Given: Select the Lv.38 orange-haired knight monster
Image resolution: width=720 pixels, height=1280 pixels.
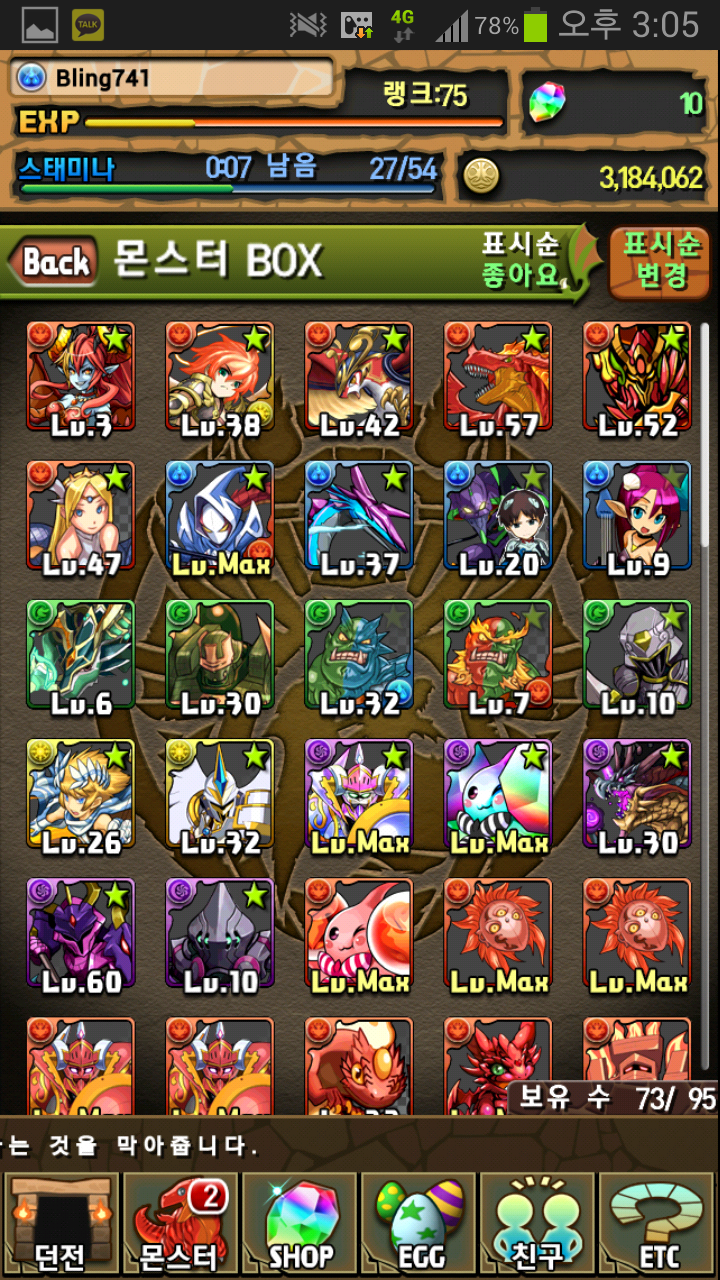Looking at the screenshot, I should [220, 377].
